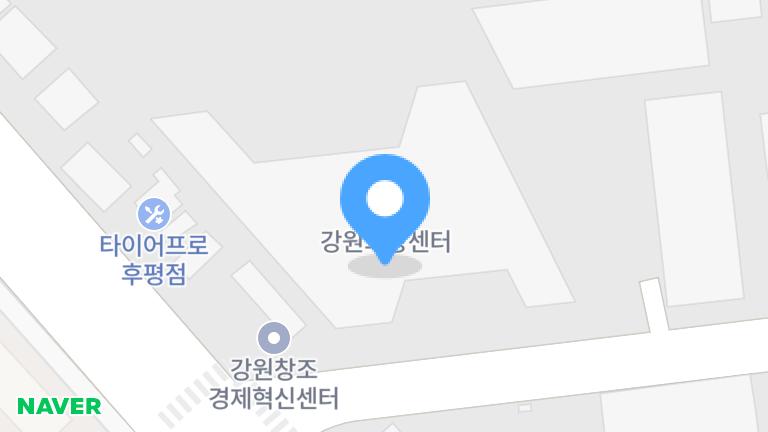Screen dimensions: 768x432
Task: Tap the blue location pin marker
Action: (385, 209)
